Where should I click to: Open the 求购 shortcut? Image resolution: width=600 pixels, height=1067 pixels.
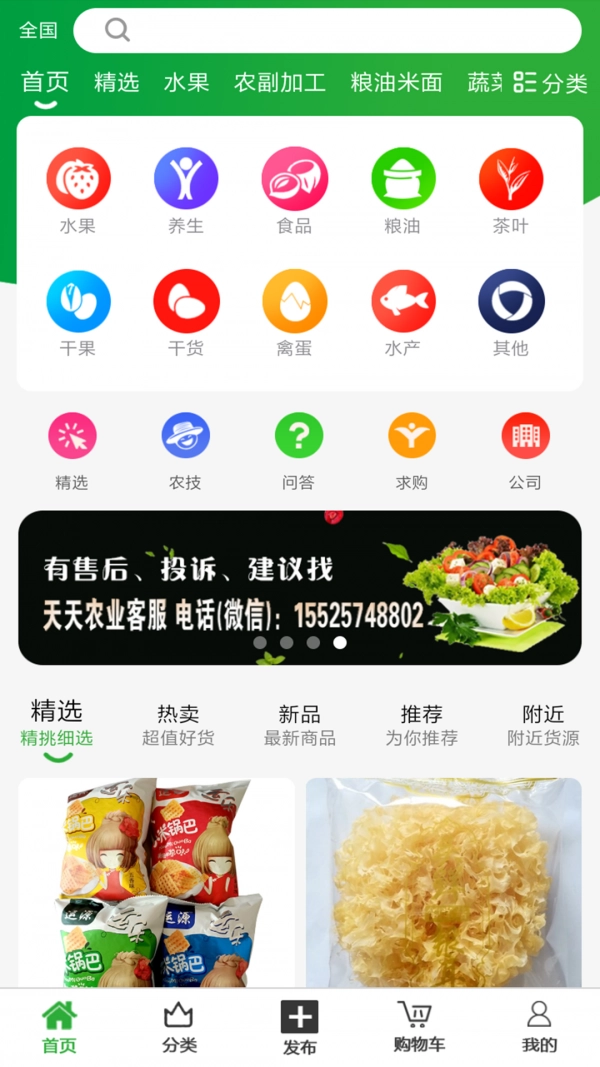coord(412,451)
